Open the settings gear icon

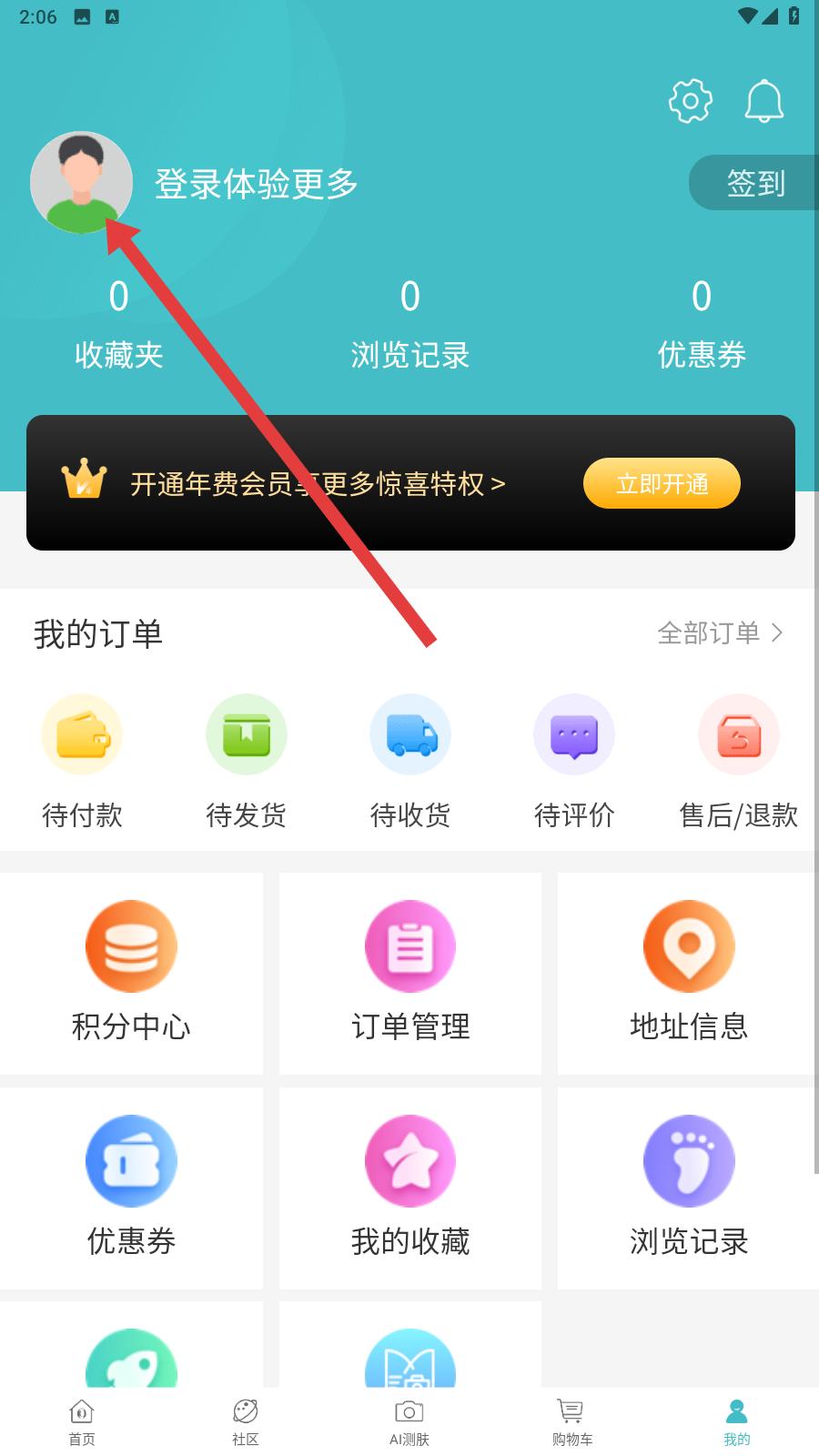point(690,101)
